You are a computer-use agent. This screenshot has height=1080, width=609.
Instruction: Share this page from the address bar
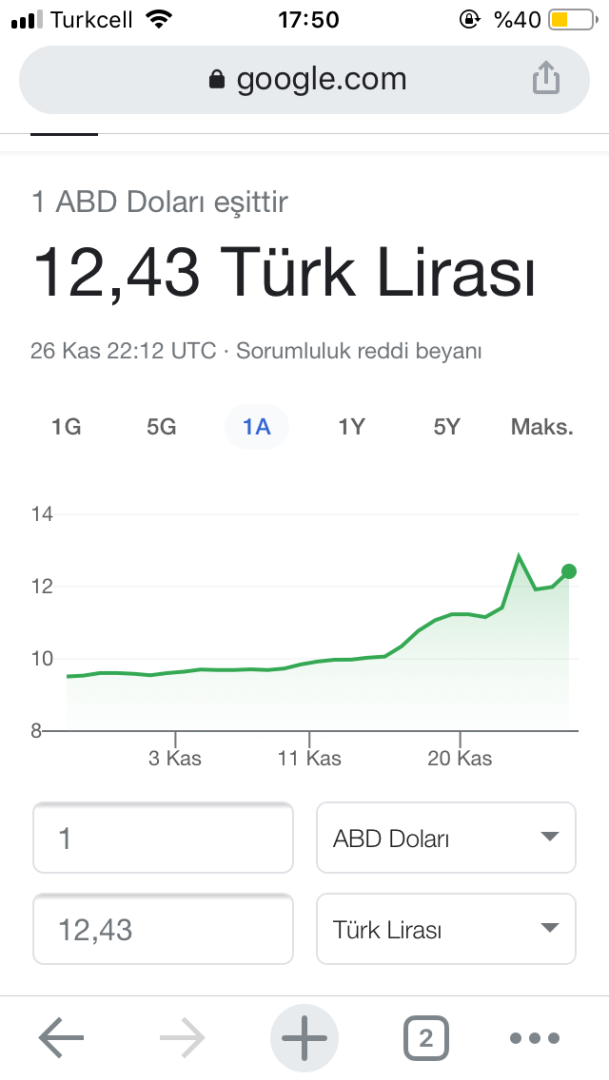[545, 78]
